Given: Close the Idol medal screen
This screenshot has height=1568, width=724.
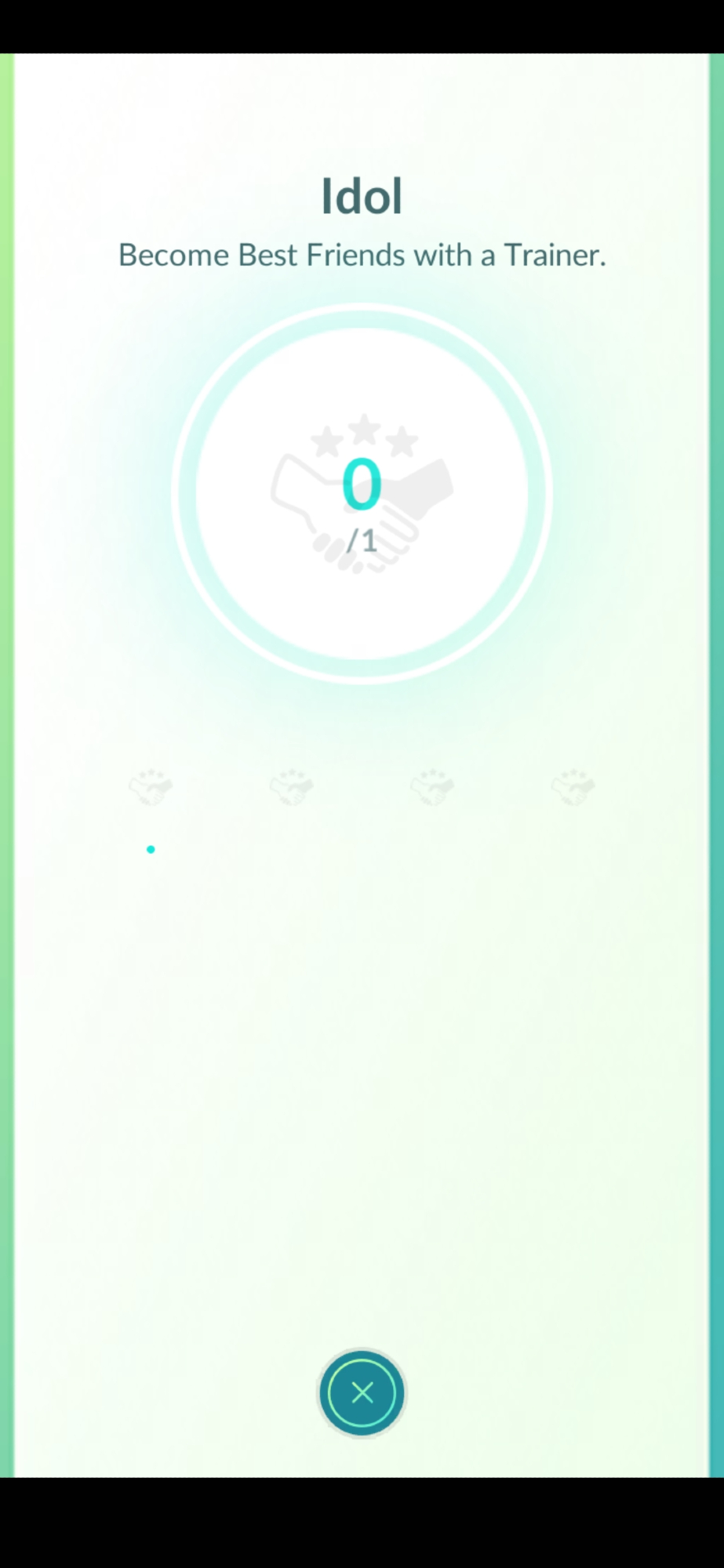Looking at the screenshot, I should click(362, 1392).
